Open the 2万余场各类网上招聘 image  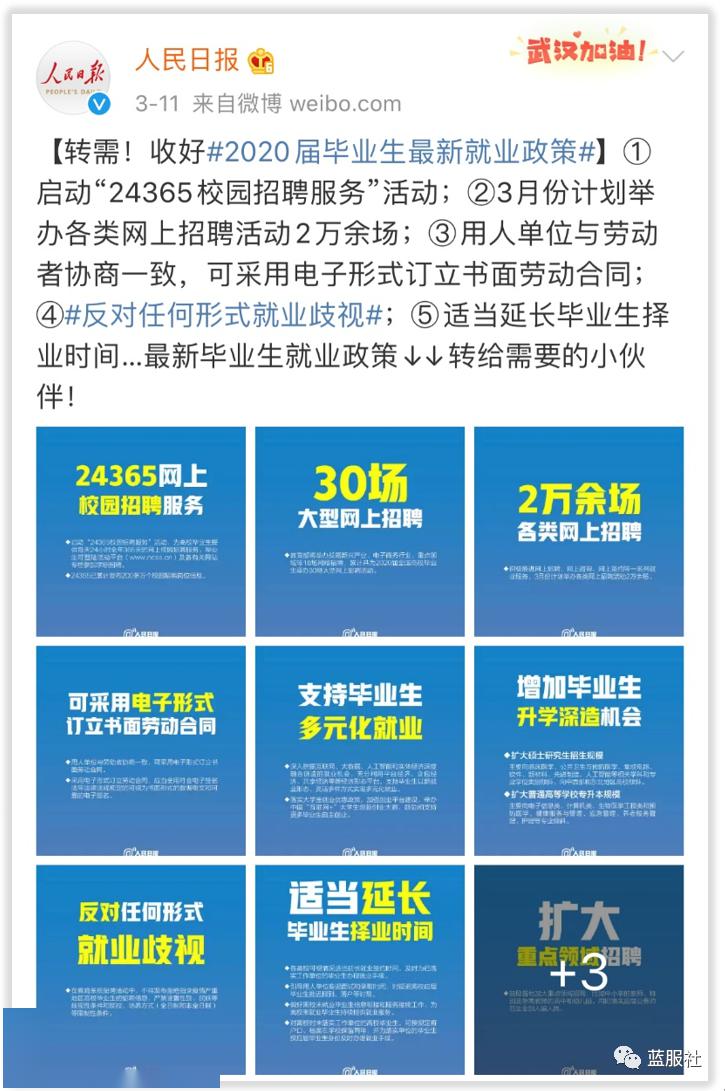(579, 532)
